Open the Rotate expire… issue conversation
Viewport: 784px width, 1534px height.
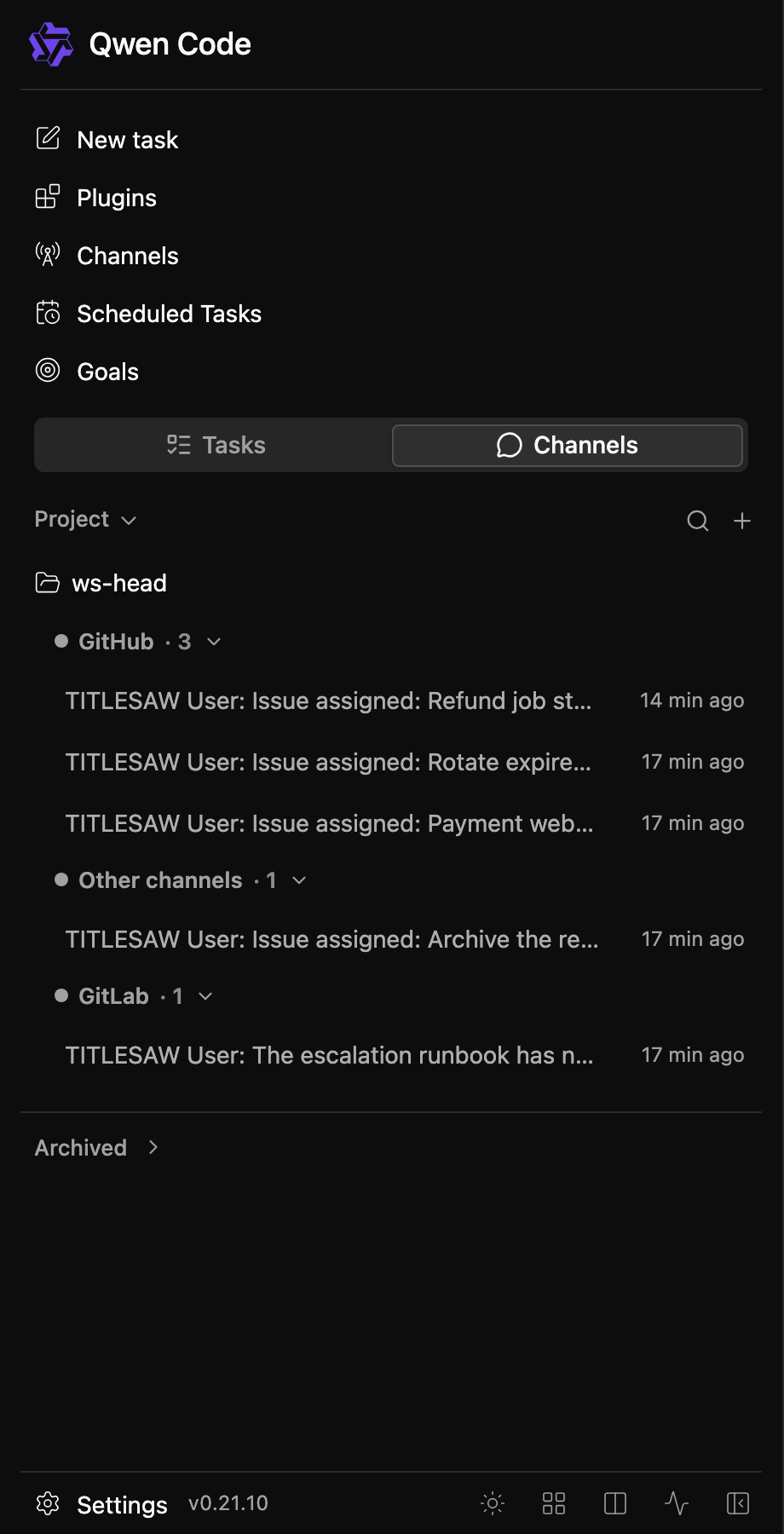[x=404, y=762]
